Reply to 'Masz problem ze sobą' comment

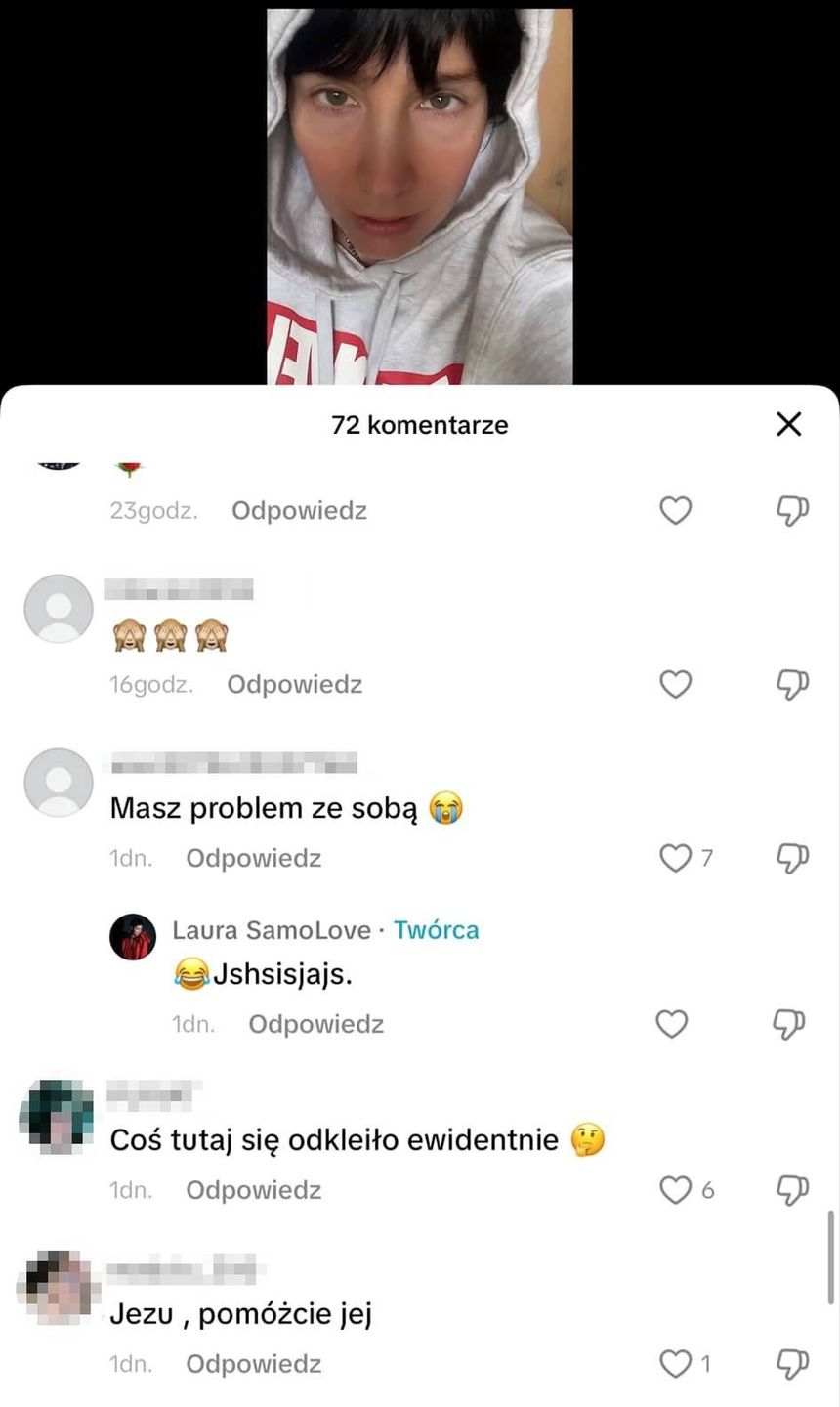pyautogui.click(x=253, y=858)
